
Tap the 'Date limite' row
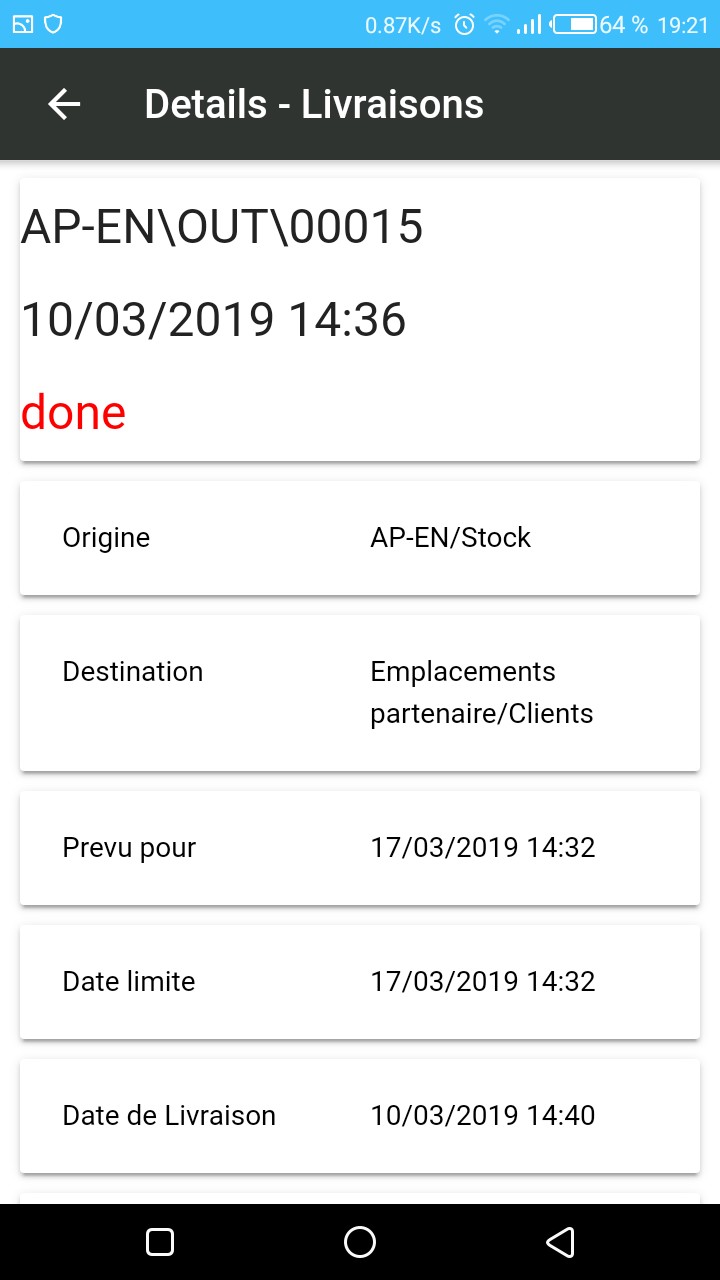[x=359, y=981]
